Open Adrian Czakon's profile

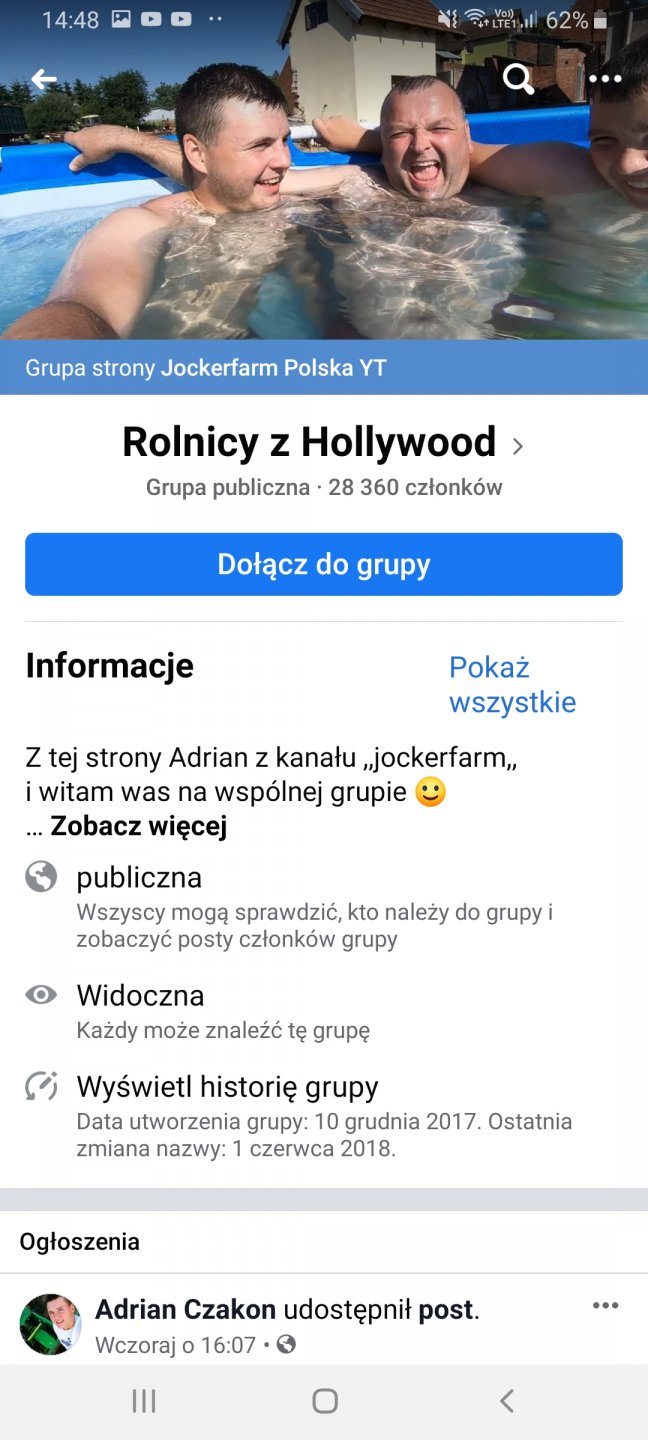click(185, 1310)
